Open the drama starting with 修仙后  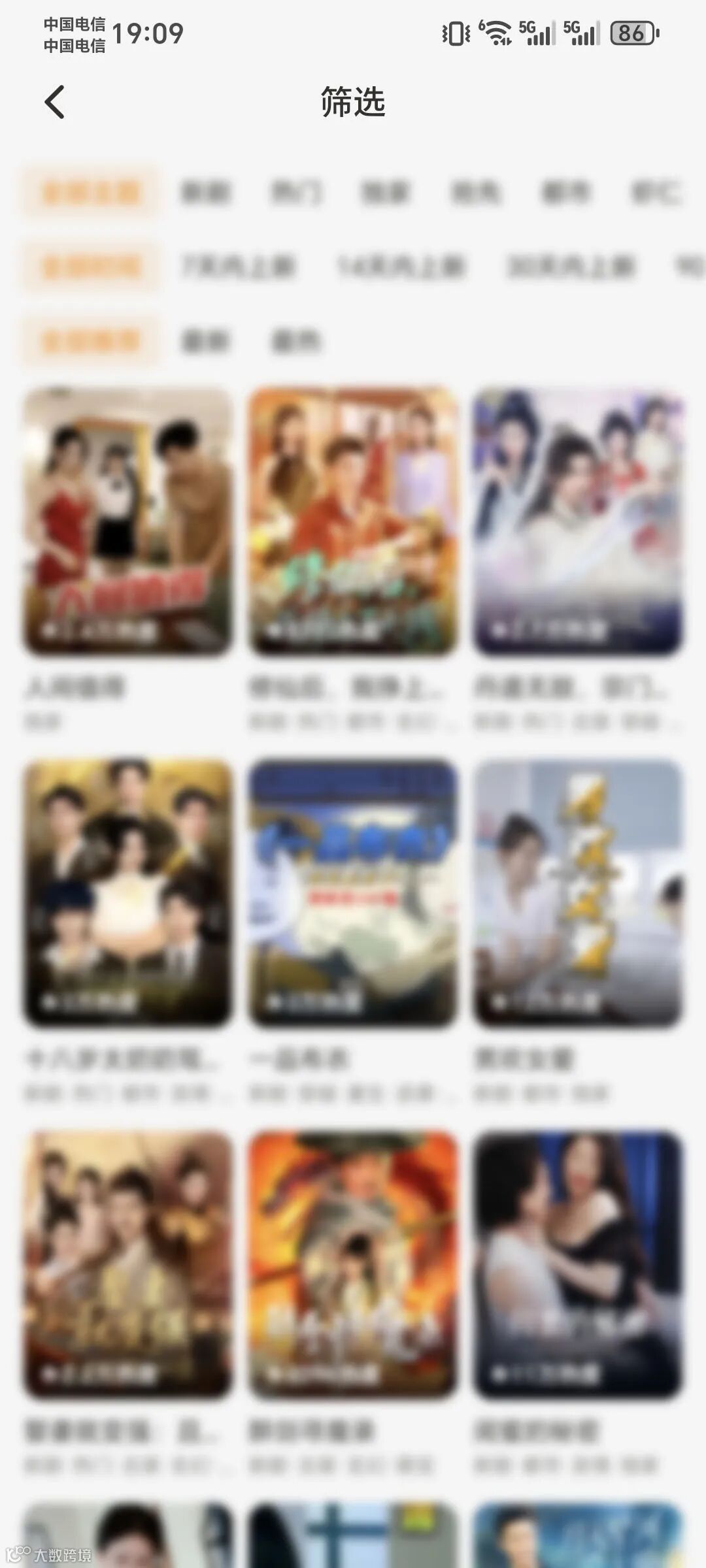(353, 523)
